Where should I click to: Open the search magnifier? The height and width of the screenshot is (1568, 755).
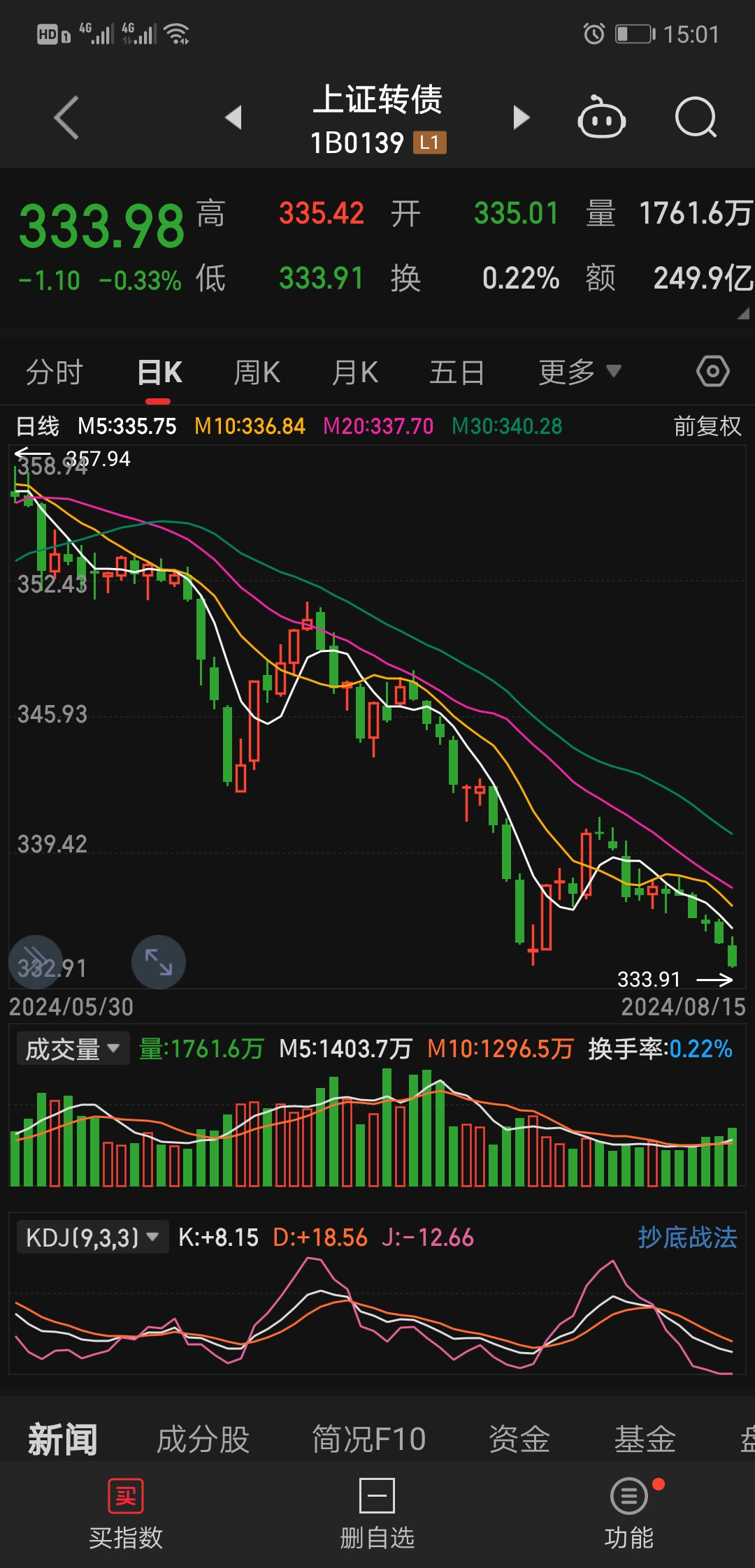[x=696, y=117]
